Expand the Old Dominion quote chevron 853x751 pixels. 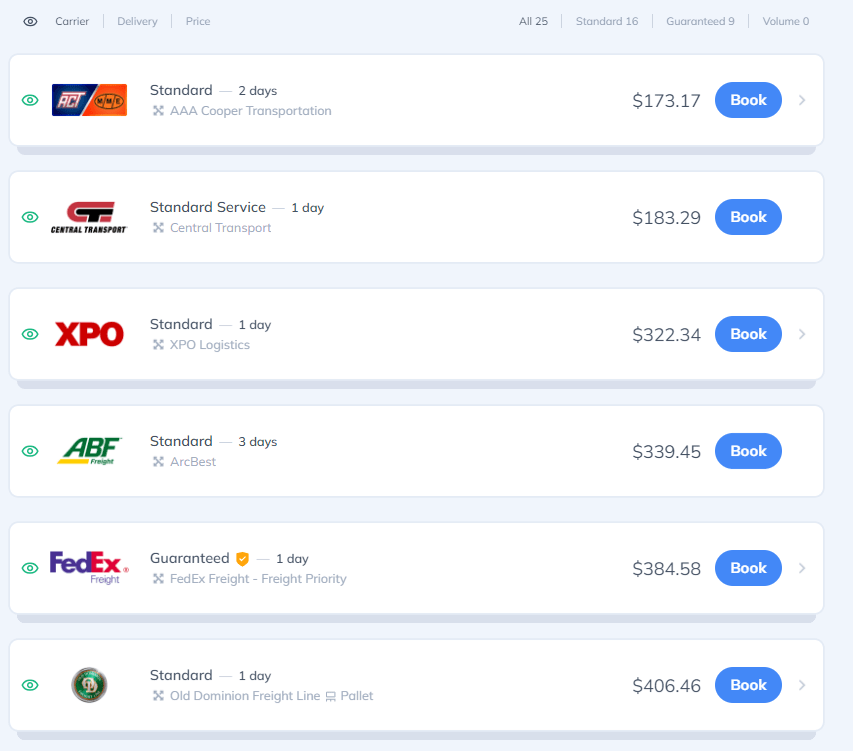coord(802,685)
